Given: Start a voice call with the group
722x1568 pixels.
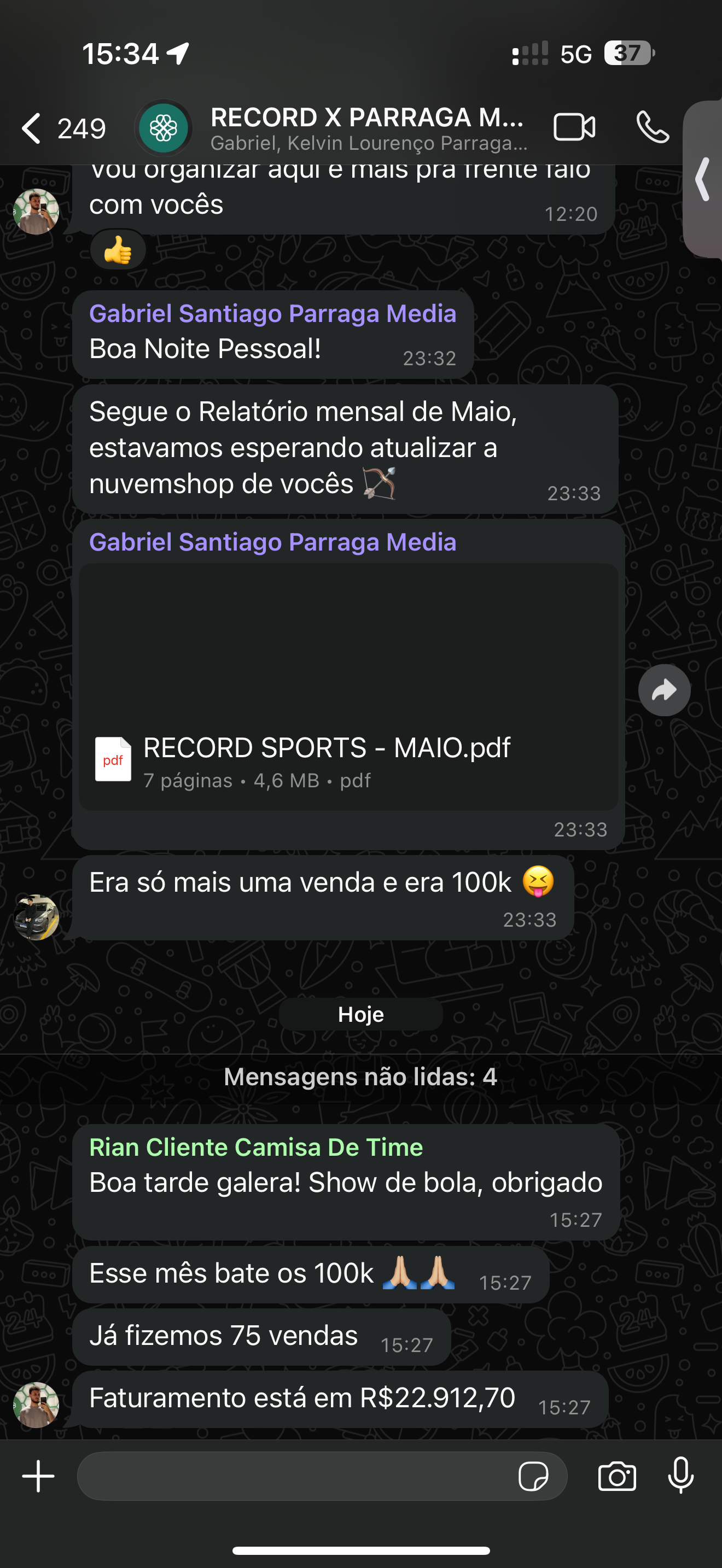Looking at the screenshot, I should (652, 128).
